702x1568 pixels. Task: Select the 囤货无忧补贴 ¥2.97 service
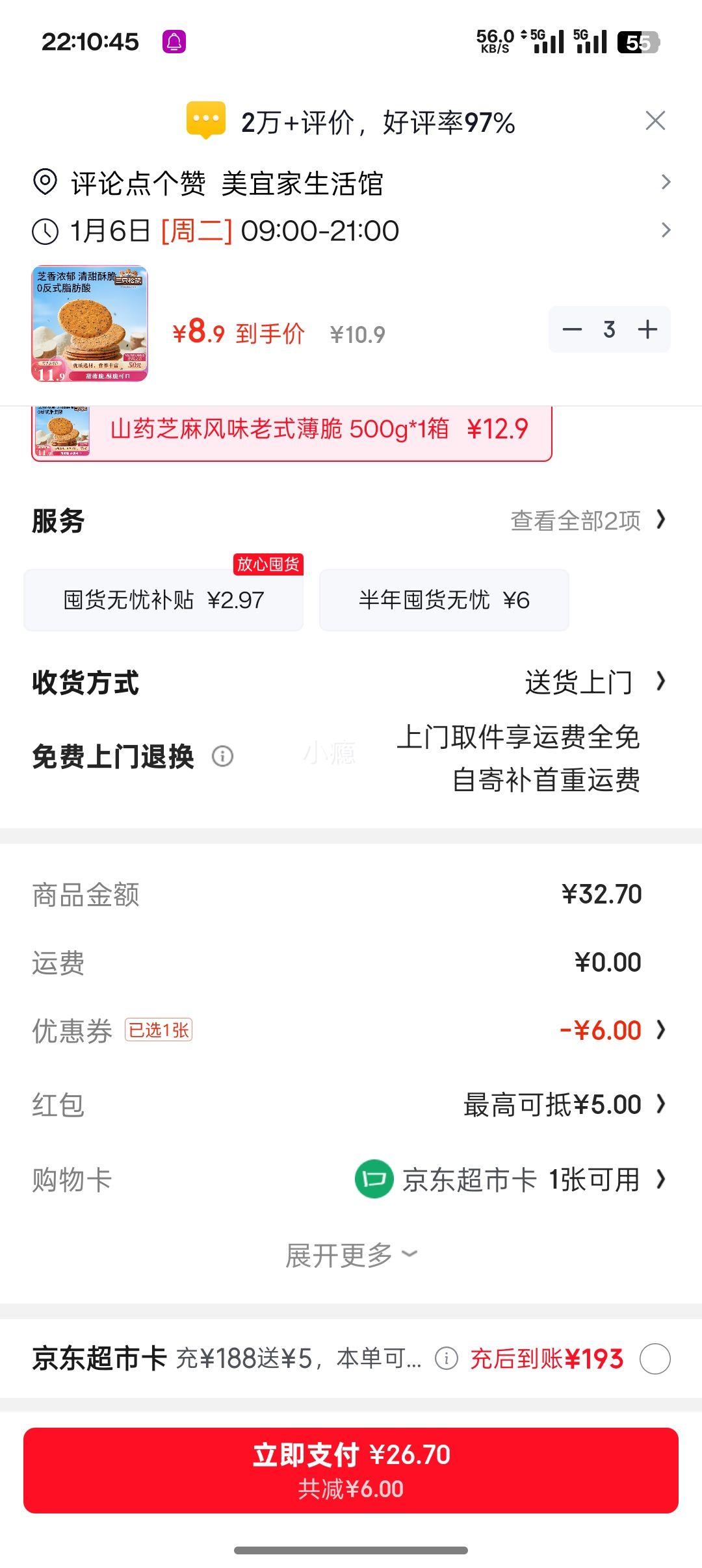pos(164,600)
